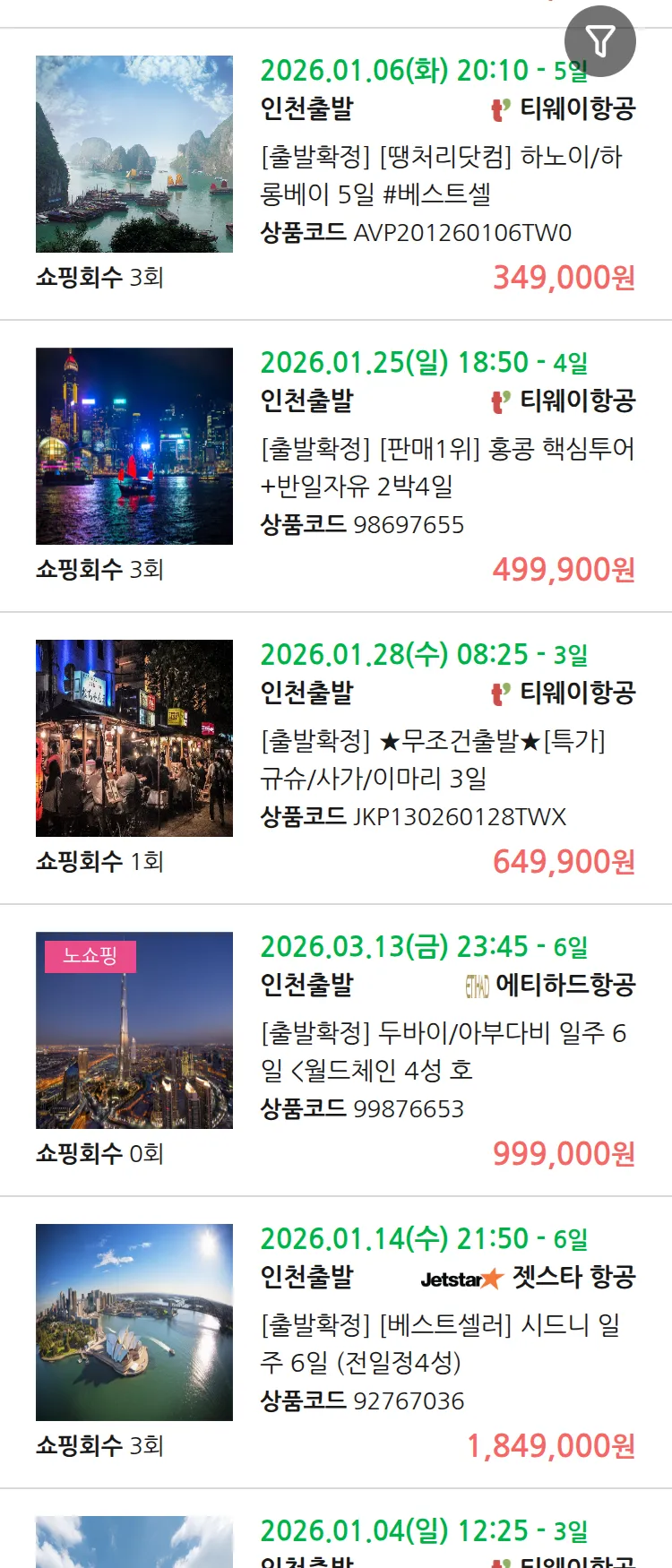Select the Kyushu/Saga/Imari 3-day tour
This screenshot has width=672, height=1568.
(433, 759)
